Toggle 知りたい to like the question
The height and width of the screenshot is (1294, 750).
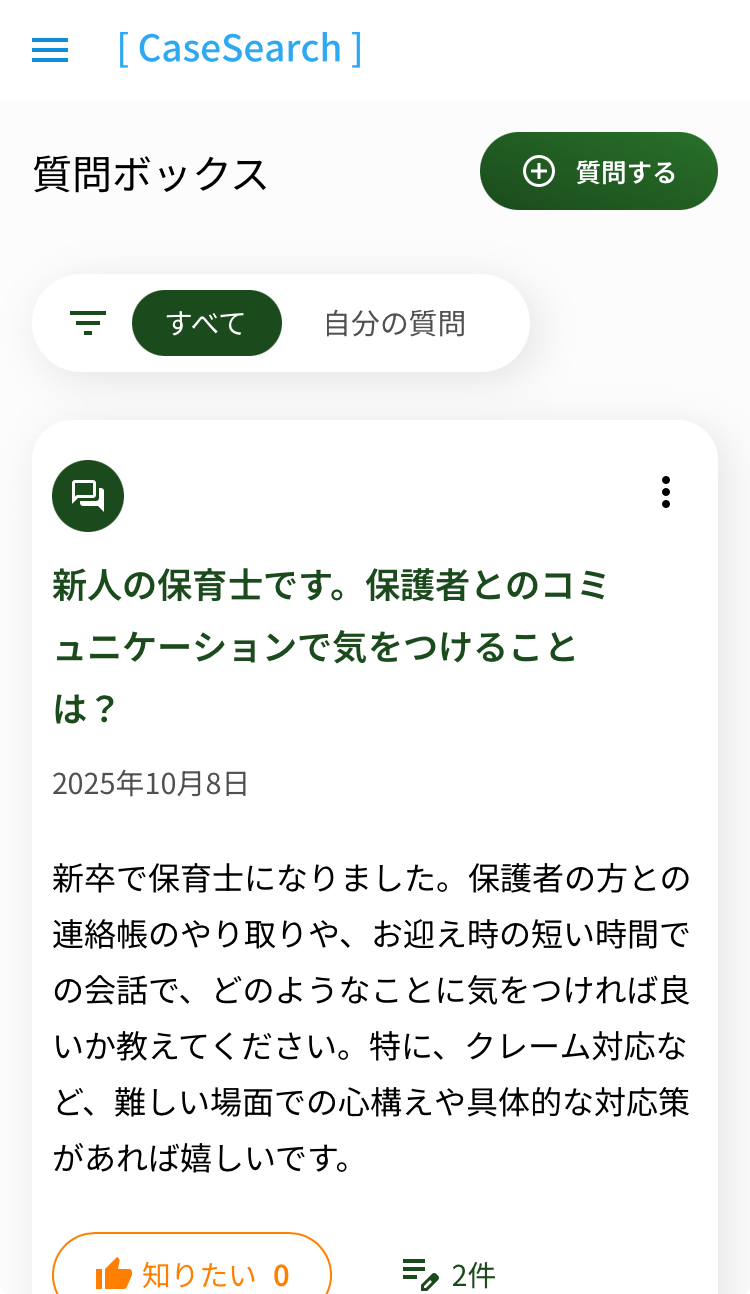pos(192,1273)
